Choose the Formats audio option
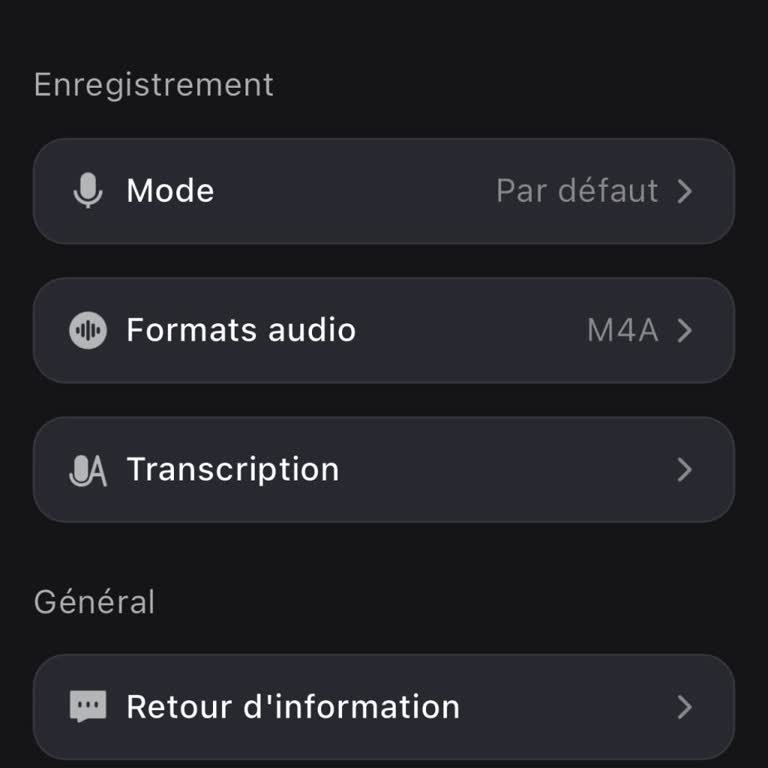768x768 pixels. tap(384, 330)
